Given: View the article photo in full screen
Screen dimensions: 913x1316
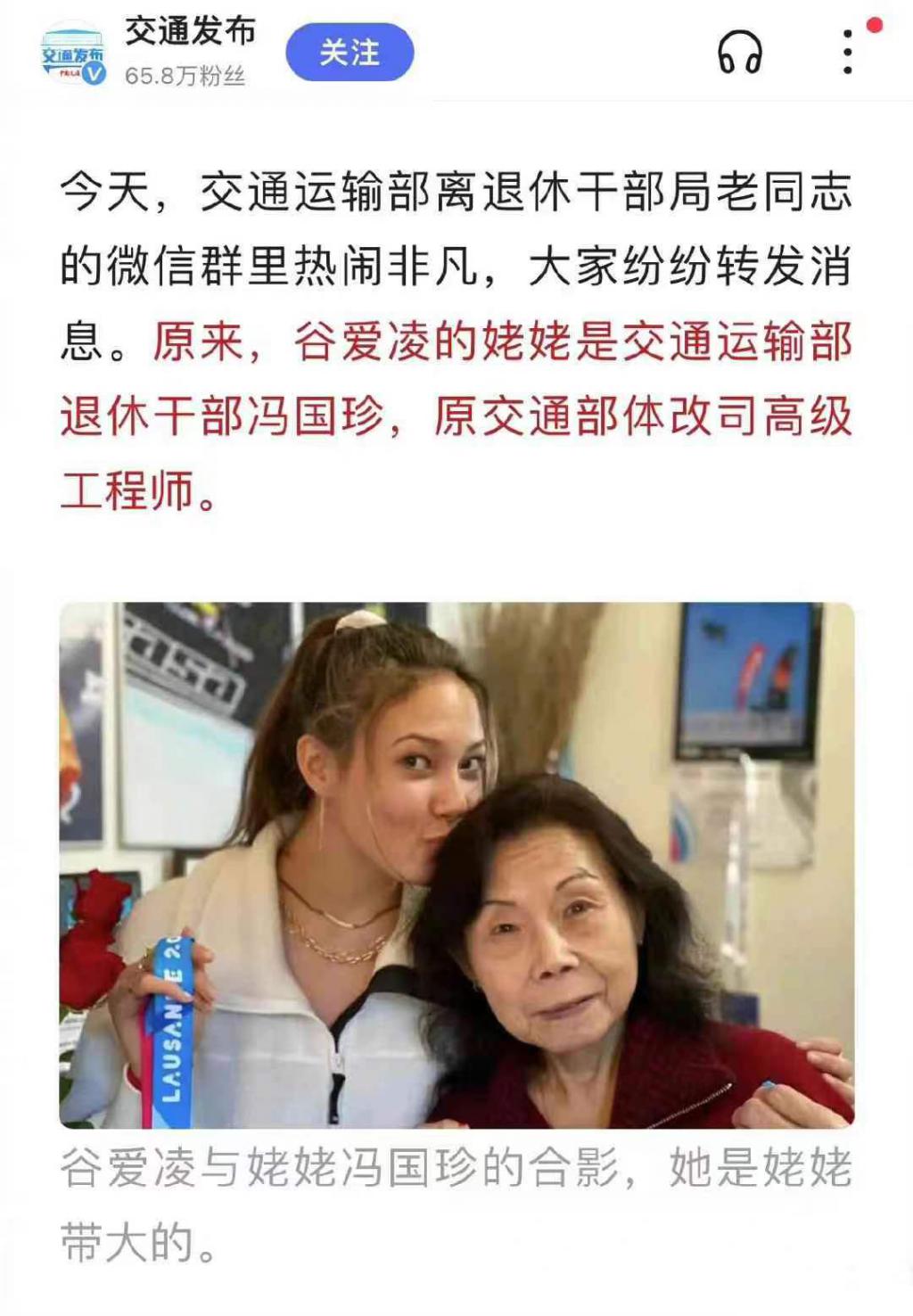Looking at the screenshot, I should 456,865.
